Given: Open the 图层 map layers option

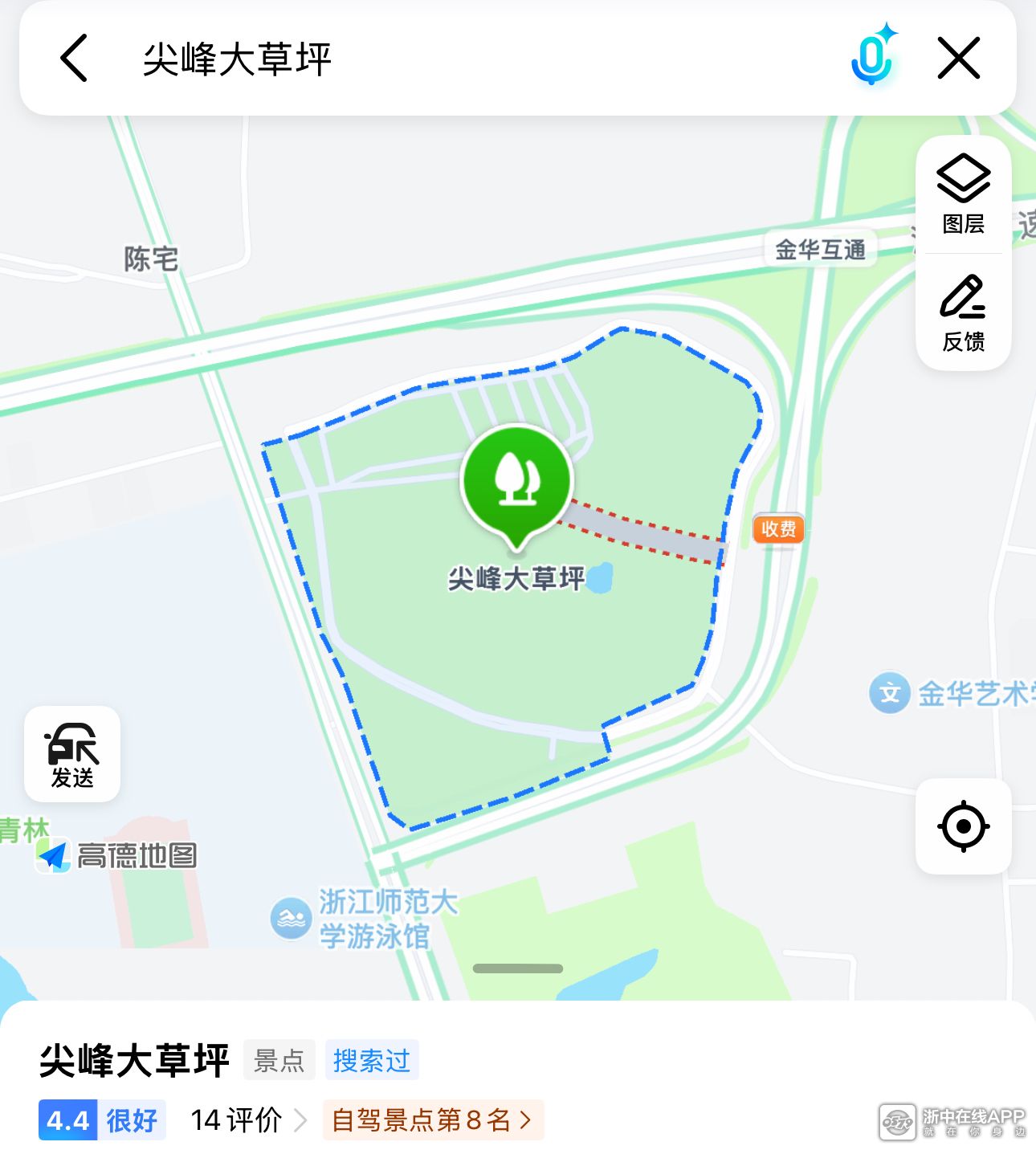Looking at the screenshot, I should [963, 195].
